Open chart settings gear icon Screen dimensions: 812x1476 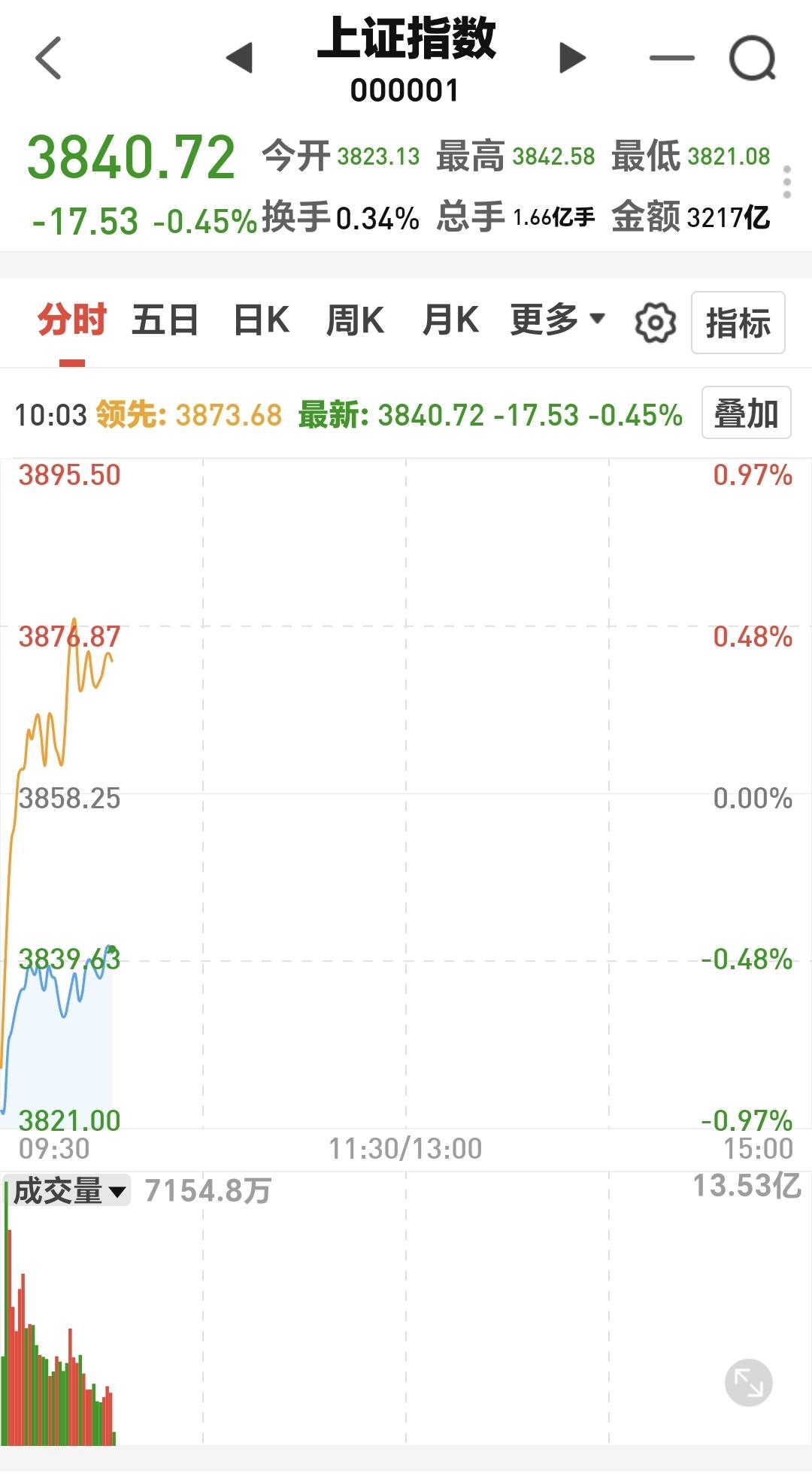656,323
